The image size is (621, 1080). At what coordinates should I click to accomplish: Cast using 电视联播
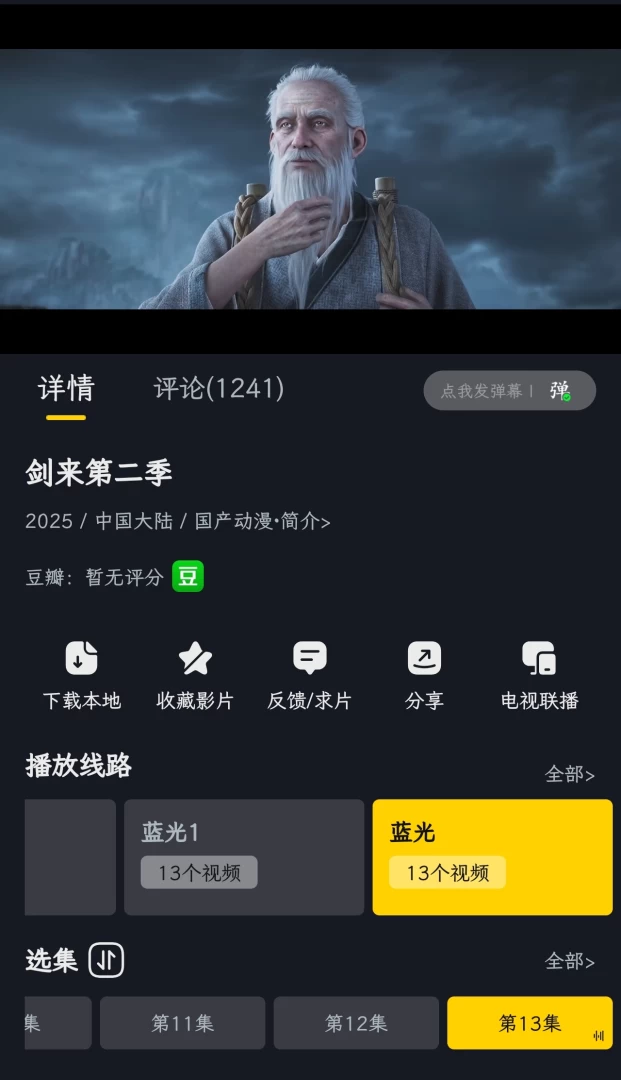pyautogui.click(x=539, y=675)
